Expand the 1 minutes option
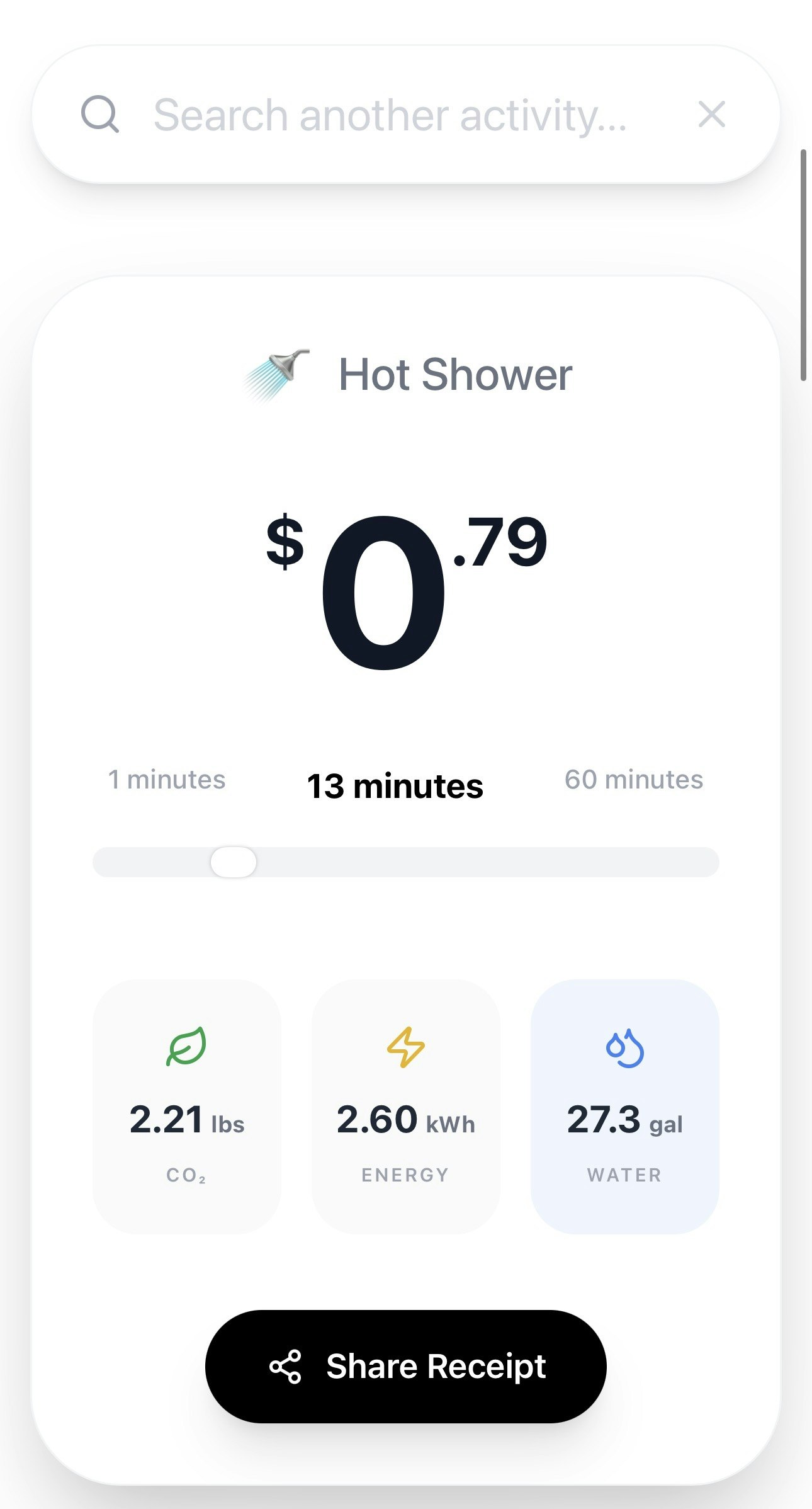 (166, 780)
